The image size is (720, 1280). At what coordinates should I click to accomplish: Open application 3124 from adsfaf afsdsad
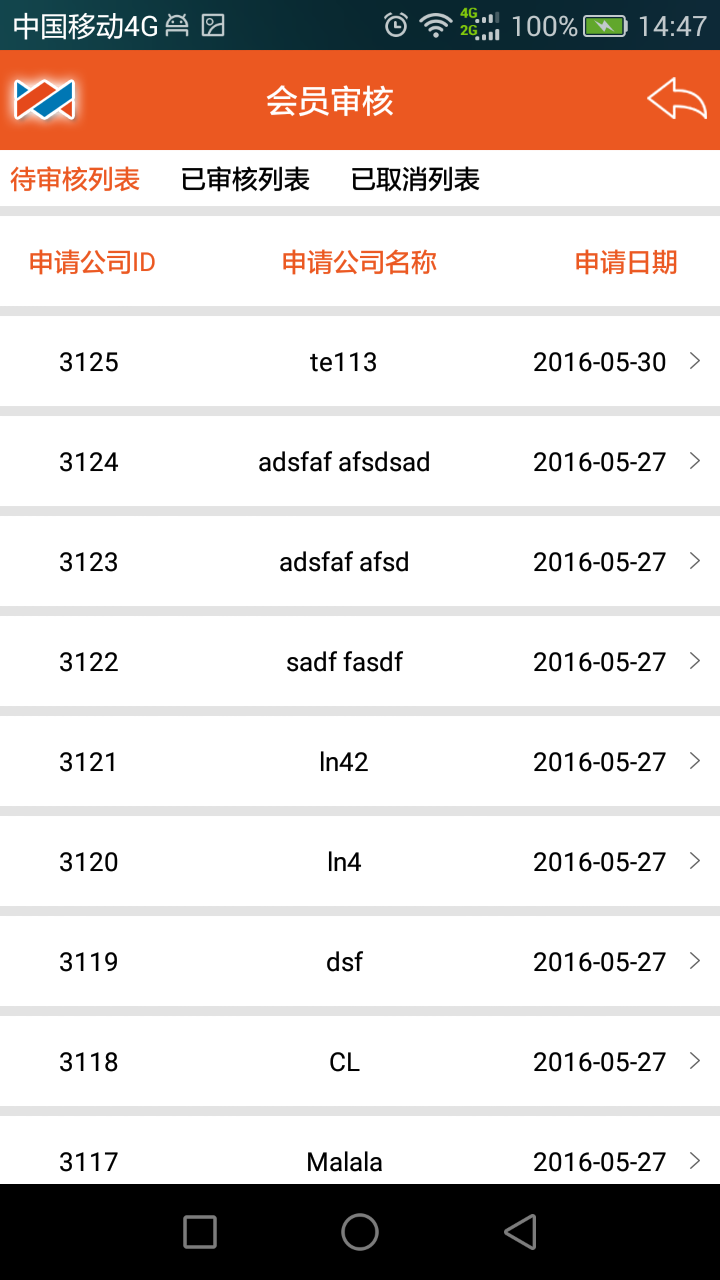point(360,461)
